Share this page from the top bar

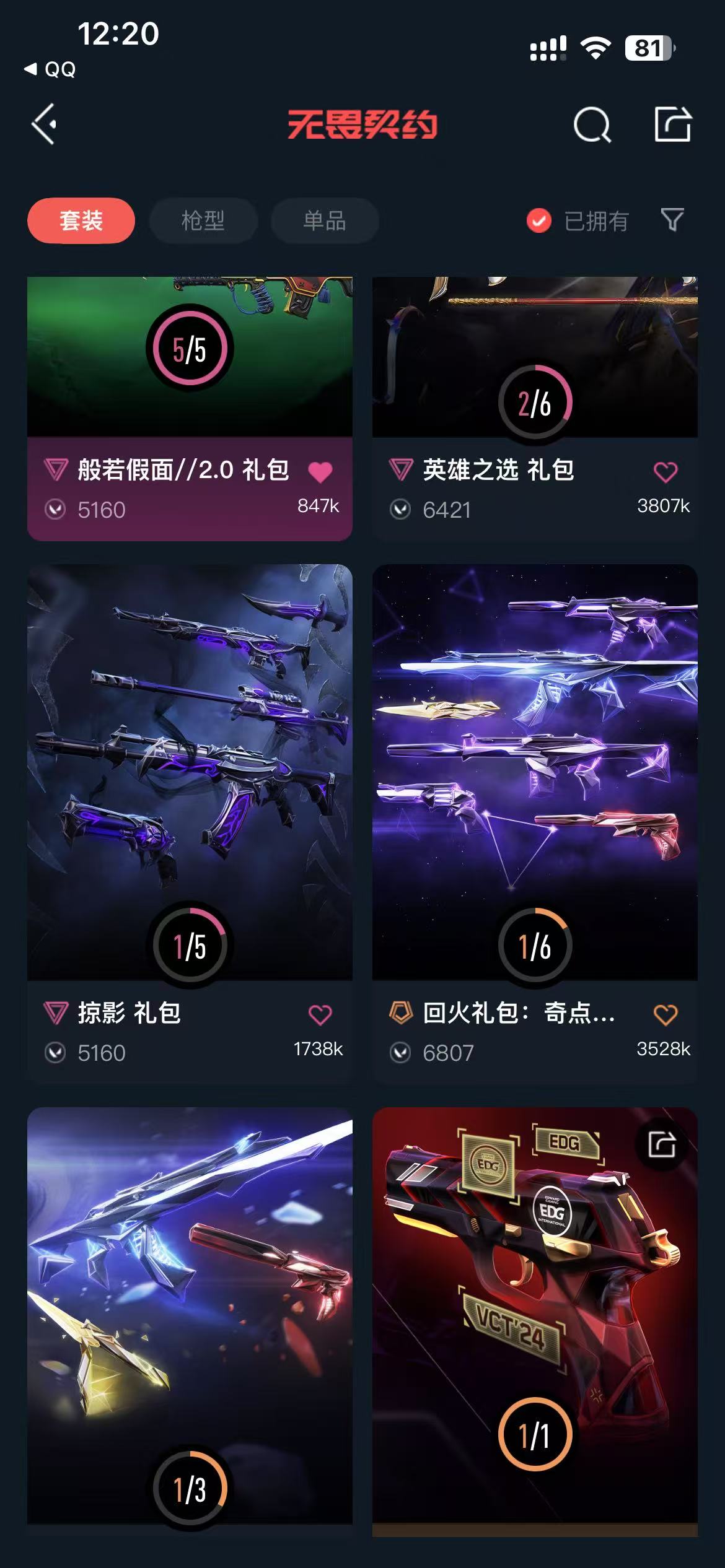pos(673,124)
